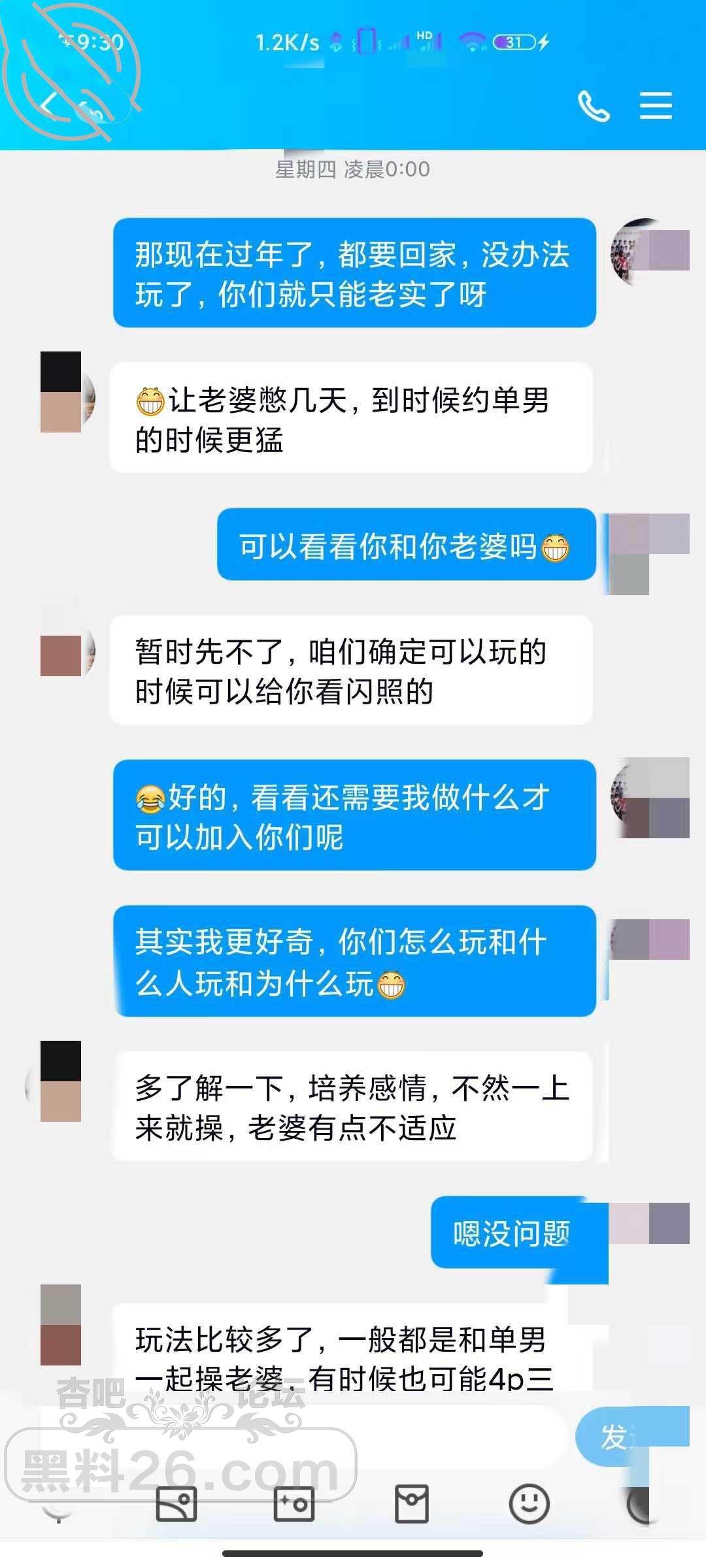This screenshot has width=706, height=1568.
Task: Open the red packet option
Action: [412, 1504]
